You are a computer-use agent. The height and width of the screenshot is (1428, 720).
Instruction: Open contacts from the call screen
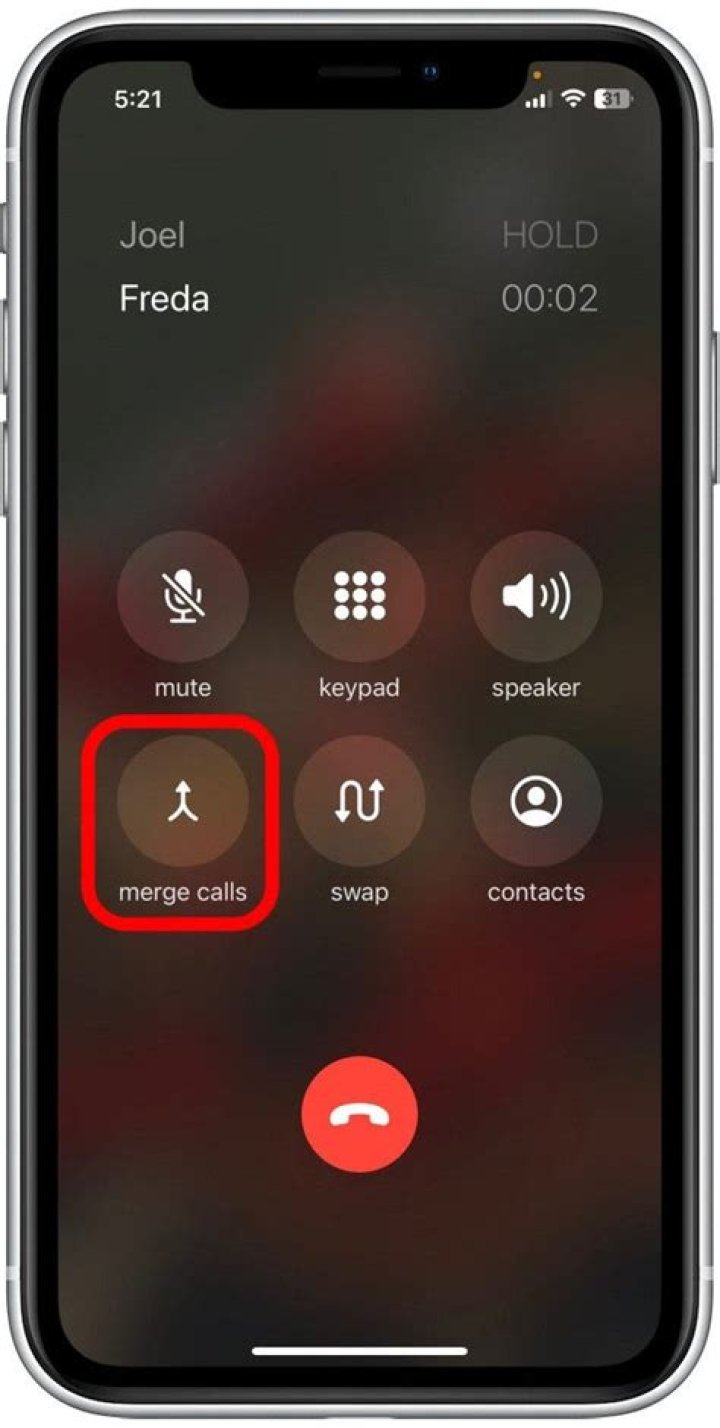click(x=537, y=800)
